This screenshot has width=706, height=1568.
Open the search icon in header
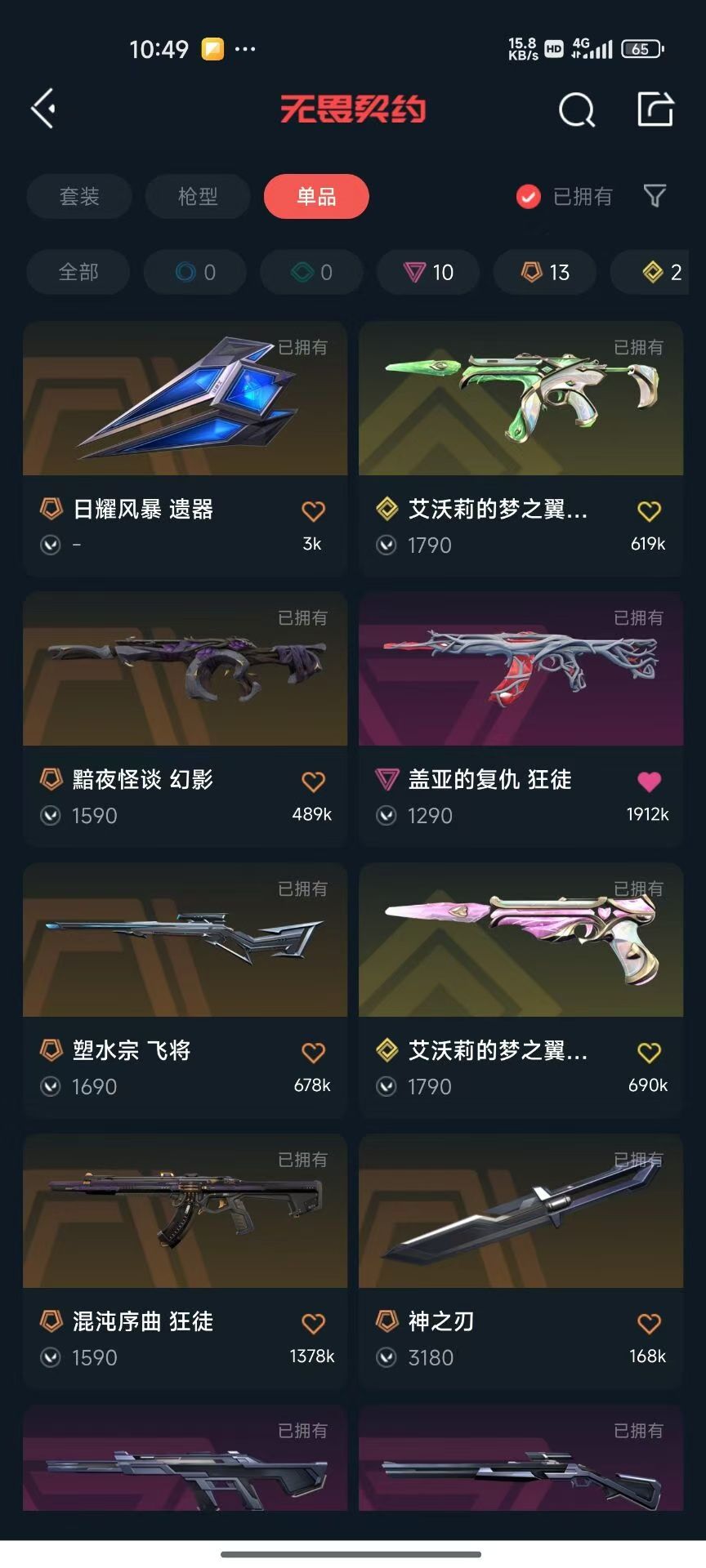[576, 109]
